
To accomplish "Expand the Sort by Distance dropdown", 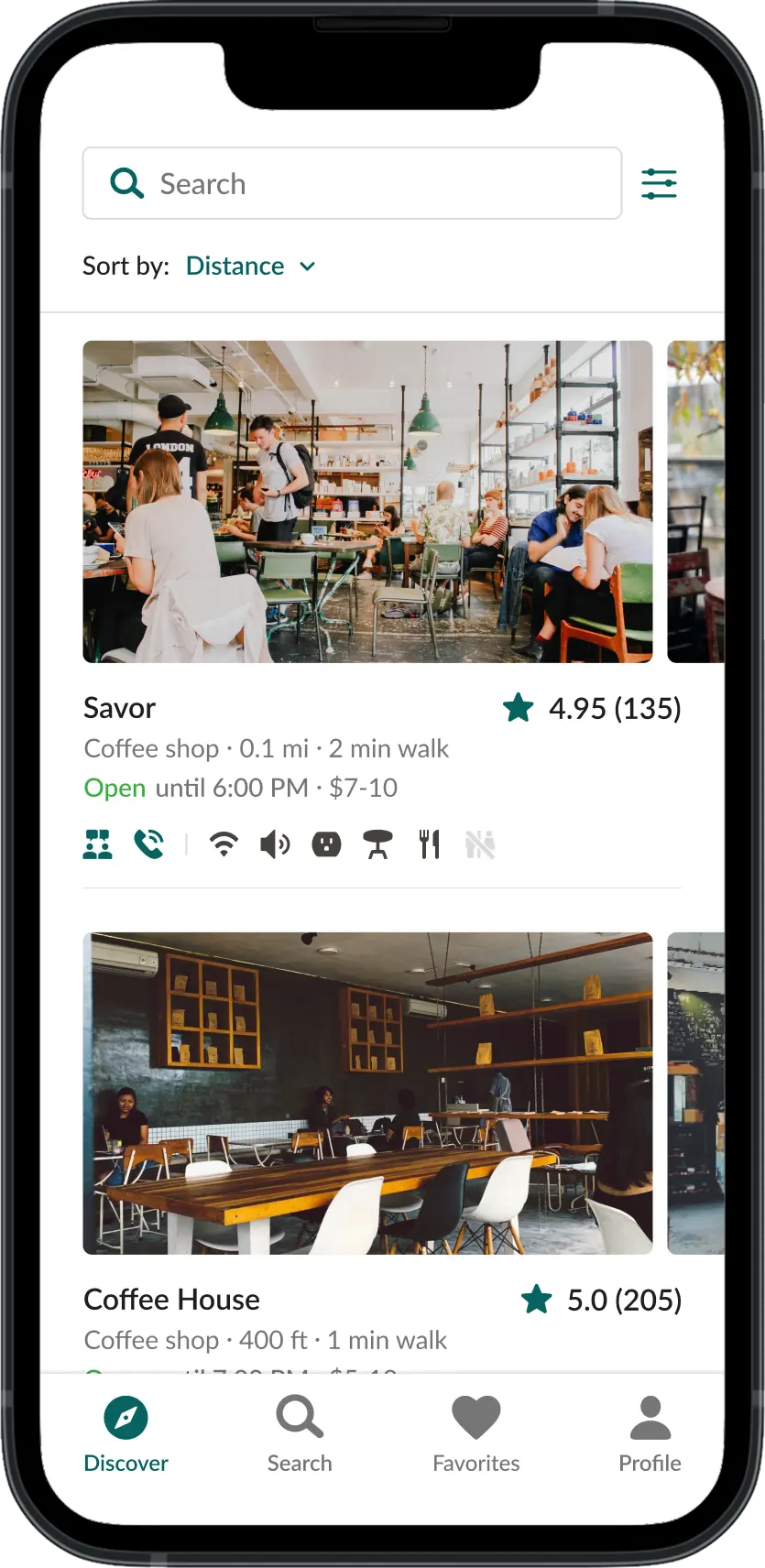I will click(x=250, y=266).
